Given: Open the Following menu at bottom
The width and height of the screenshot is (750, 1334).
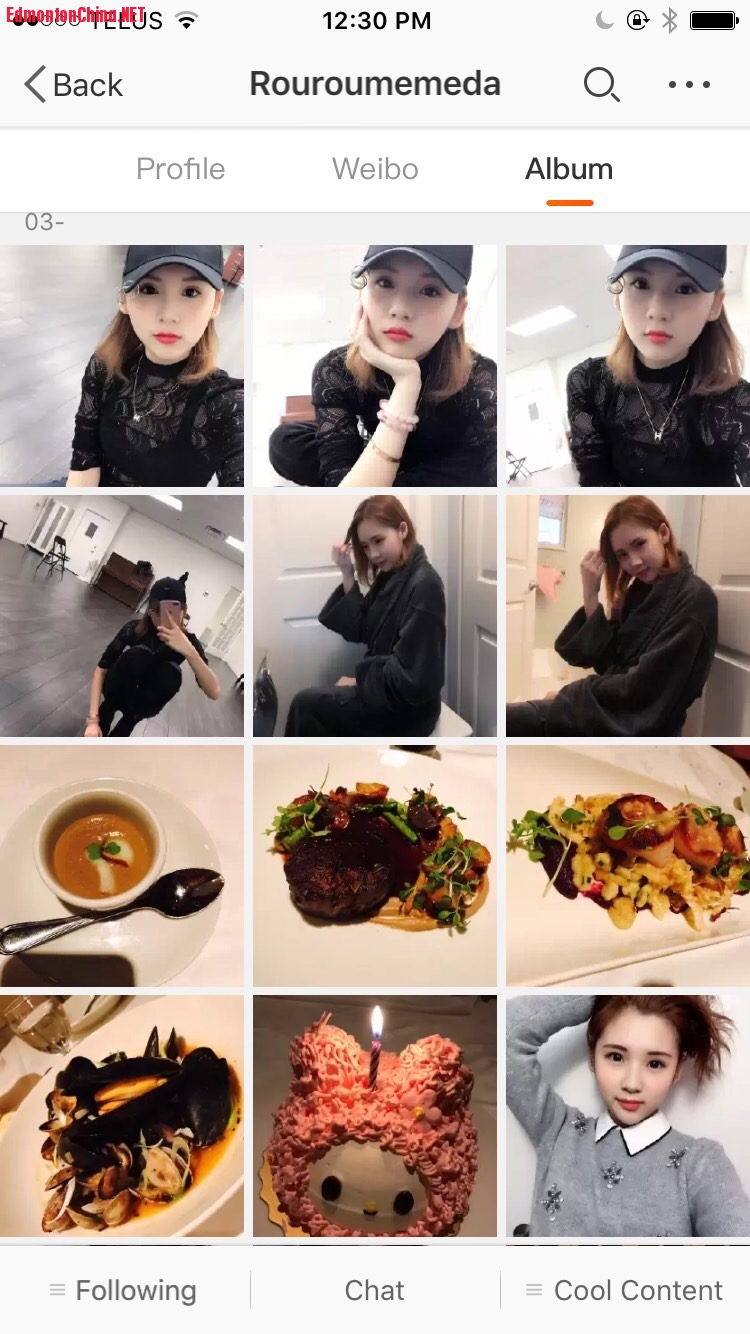Looking at the screenshot, I should tap(124, 1291).
